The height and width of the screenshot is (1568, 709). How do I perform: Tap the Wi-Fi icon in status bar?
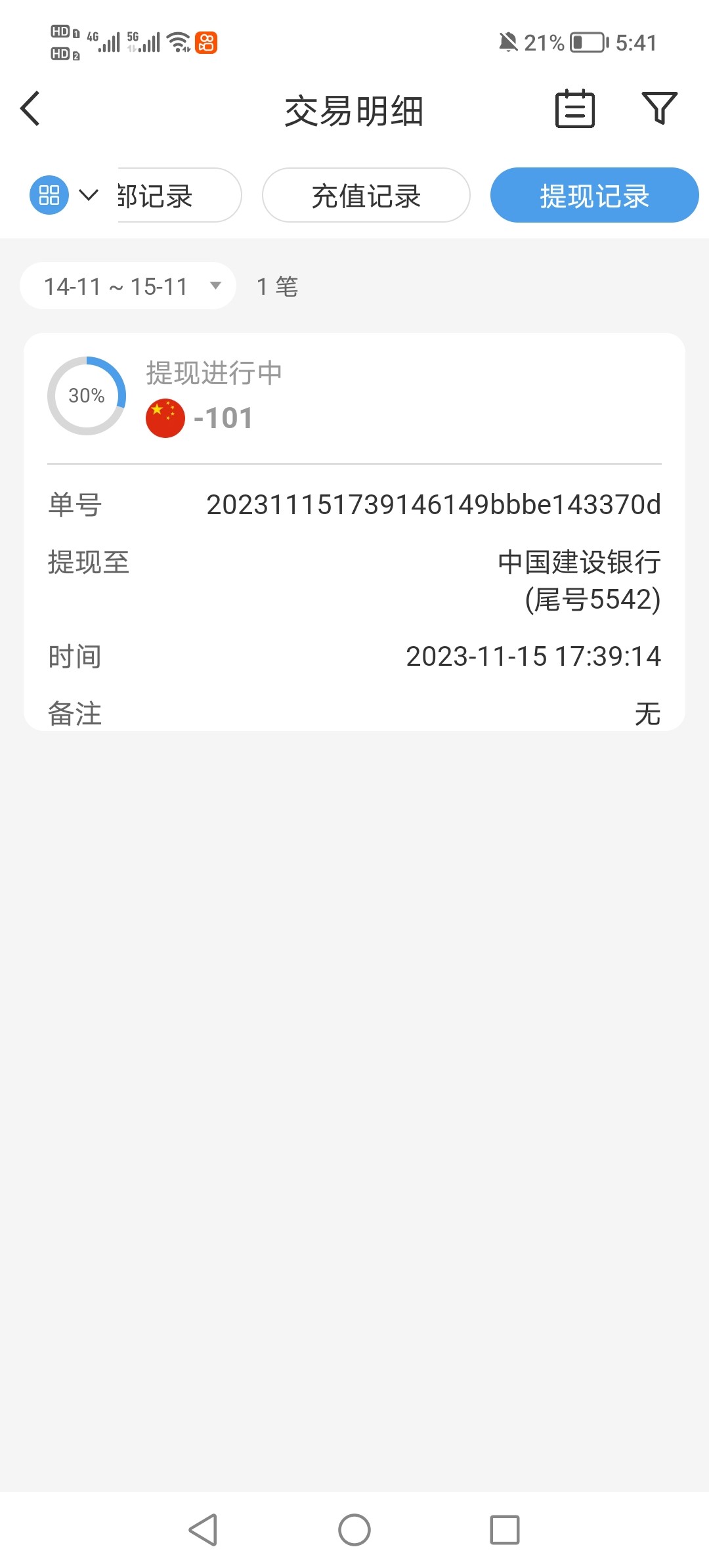[x=179, y=41]
